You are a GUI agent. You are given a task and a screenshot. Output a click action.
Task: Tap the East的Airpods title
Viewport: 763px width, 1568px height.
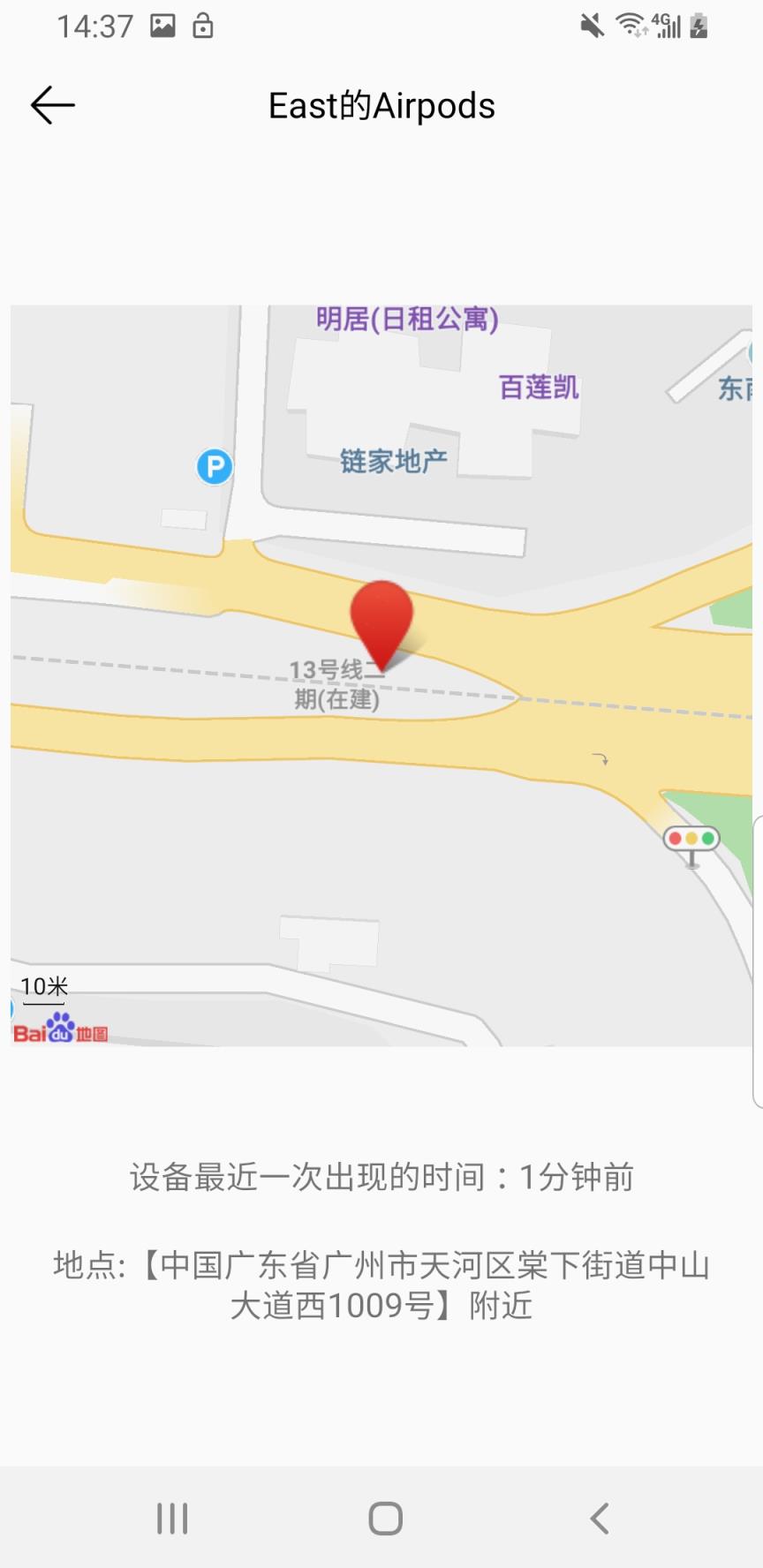pos(381,104)
